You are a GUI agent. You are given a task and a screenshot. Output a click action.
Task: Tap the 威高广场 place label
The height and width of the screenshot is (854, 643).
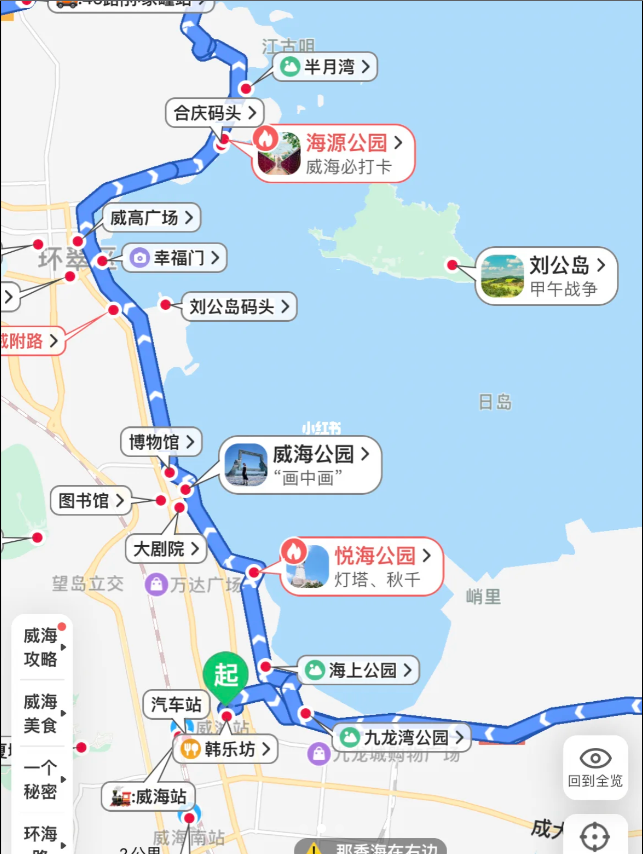coord(152,218)
